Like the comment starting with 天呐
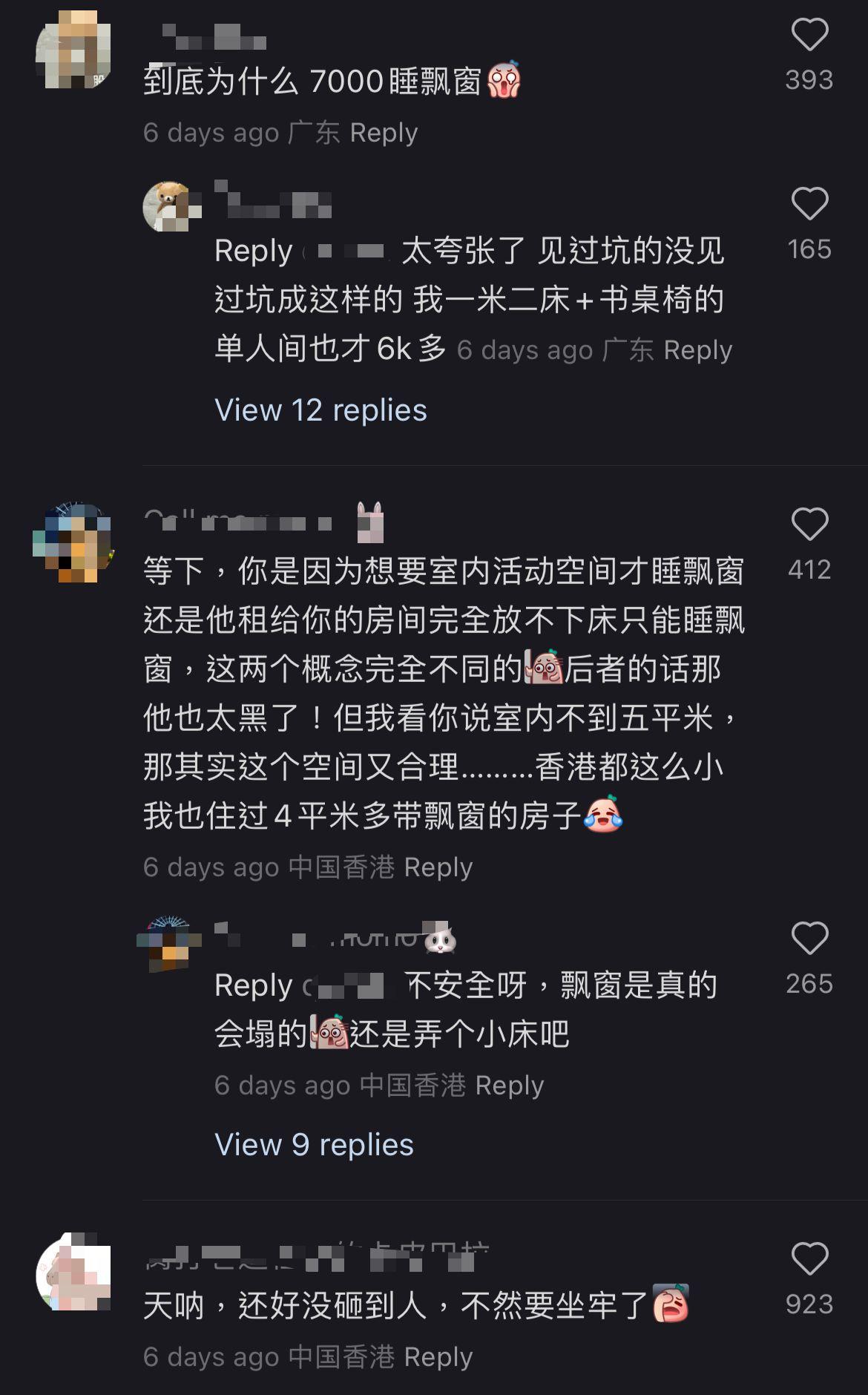 click(x=809, y=1259)
